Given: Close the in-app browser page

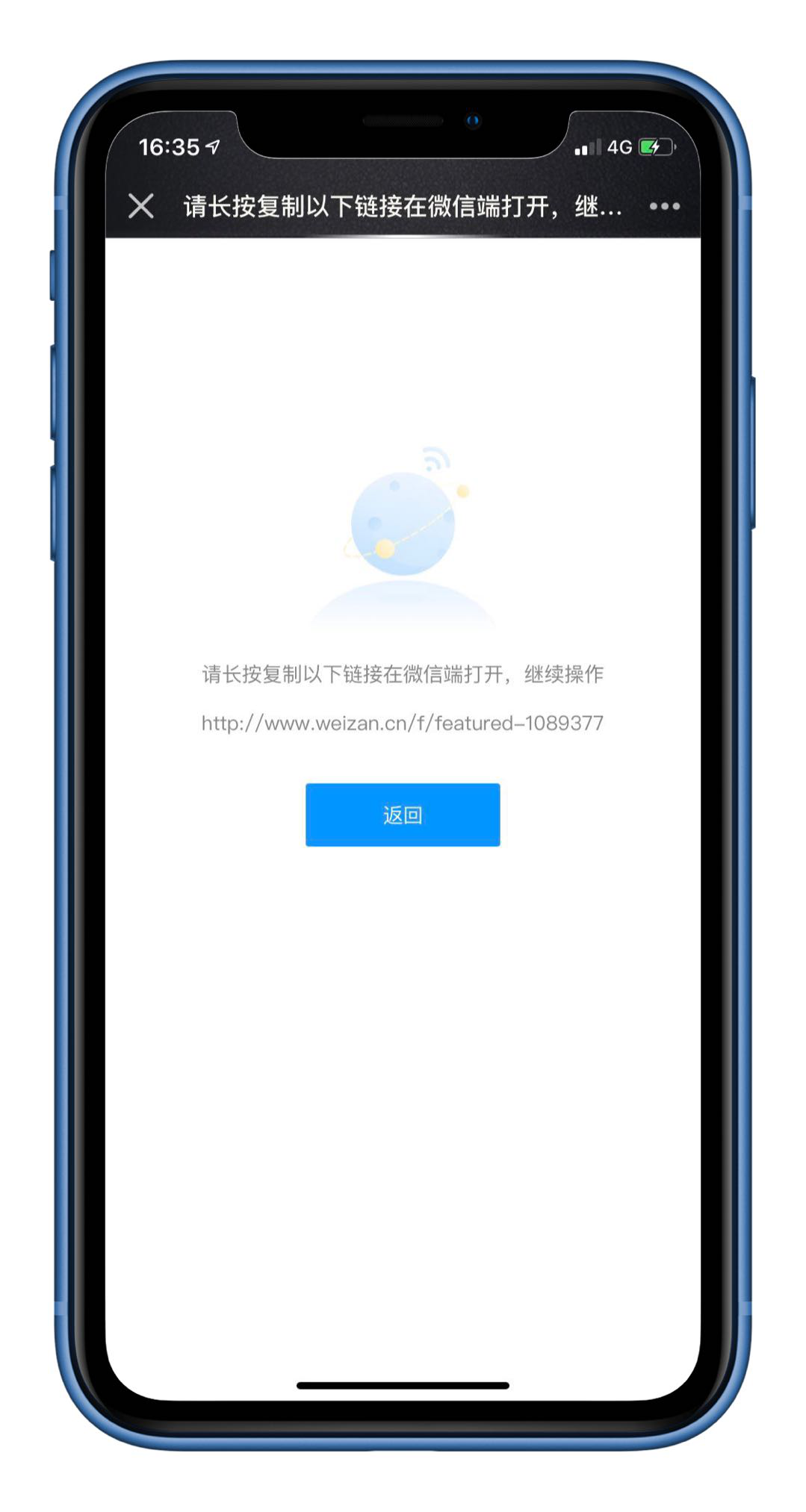Looking at the screenshot, I should (x=140, y=206).
